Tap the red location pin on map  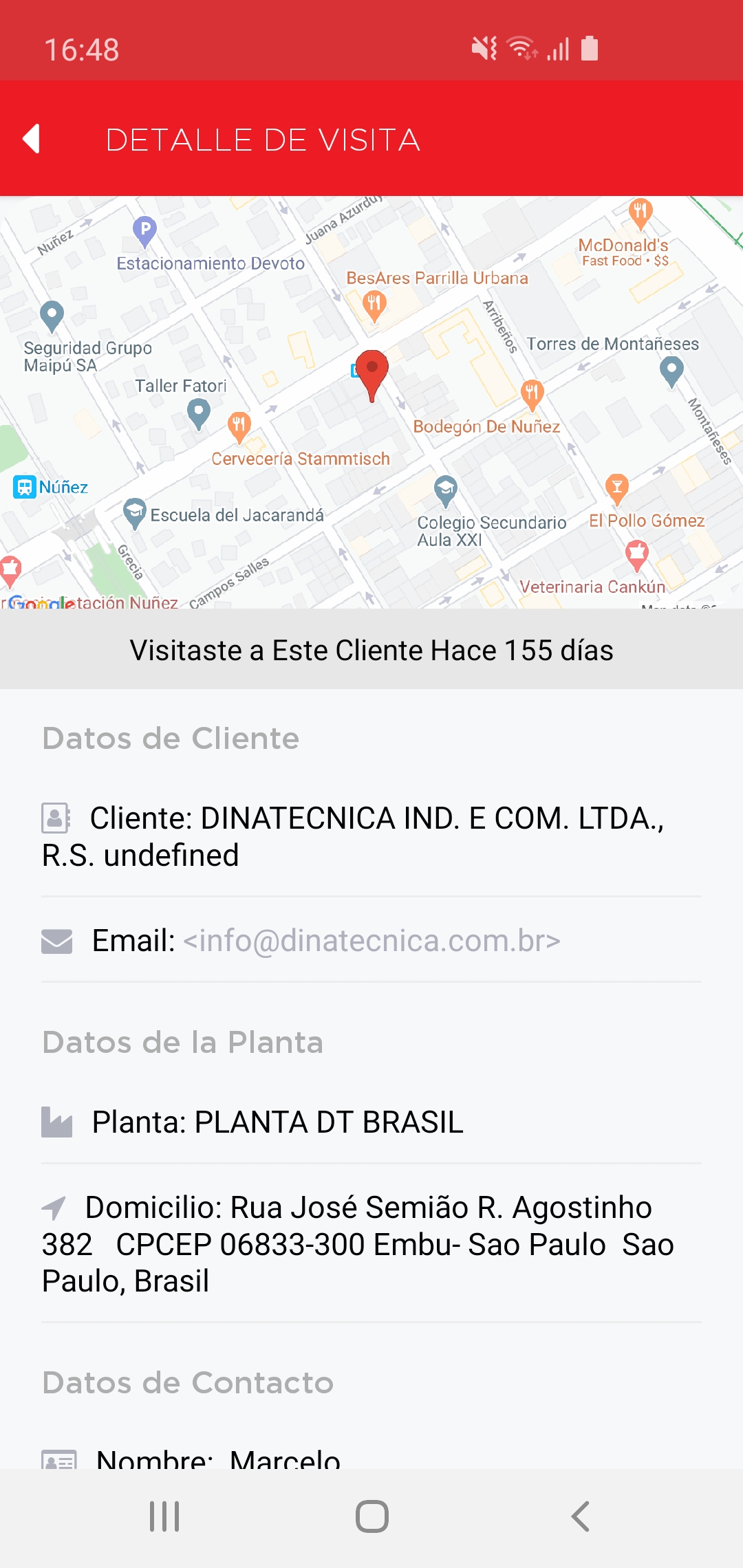(372, 373)
